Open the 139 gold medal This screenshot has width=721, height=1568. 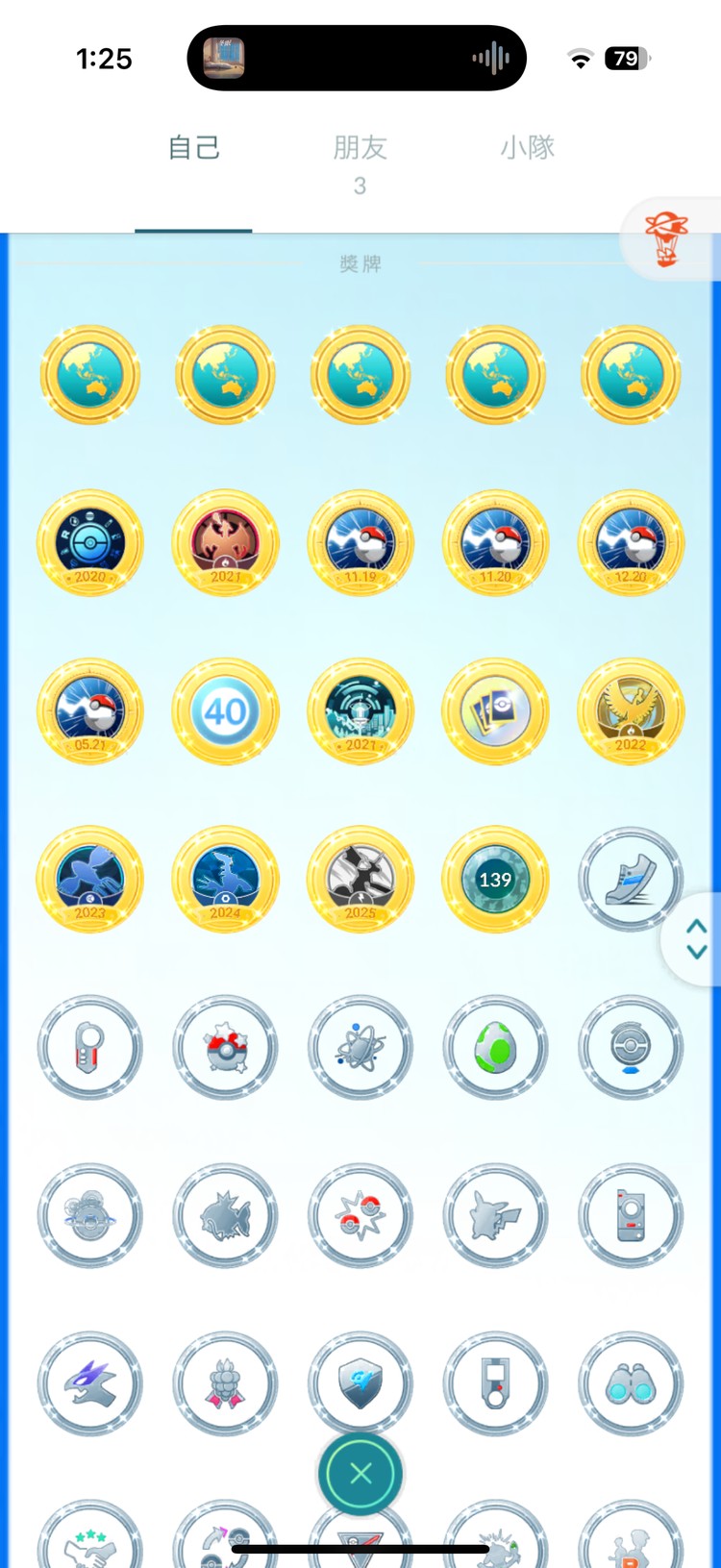495,879
